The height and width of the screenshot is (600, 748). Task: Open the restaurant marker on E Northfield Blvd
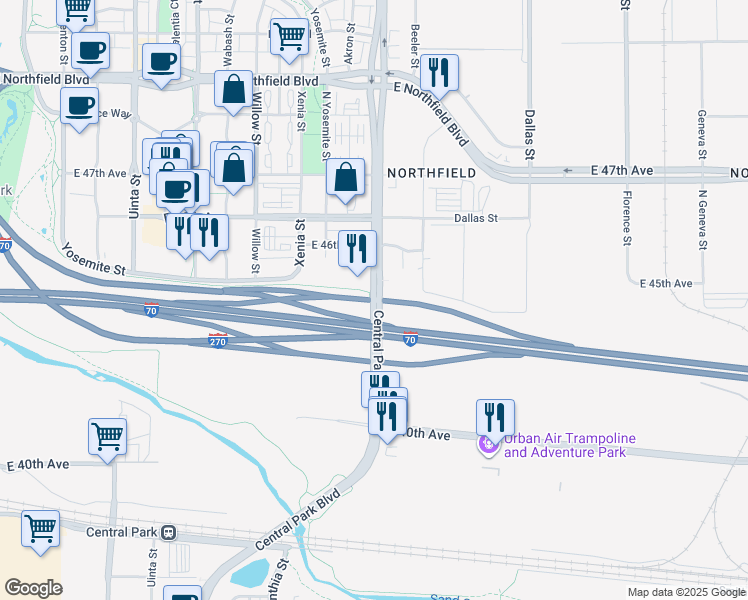(439, 72)
